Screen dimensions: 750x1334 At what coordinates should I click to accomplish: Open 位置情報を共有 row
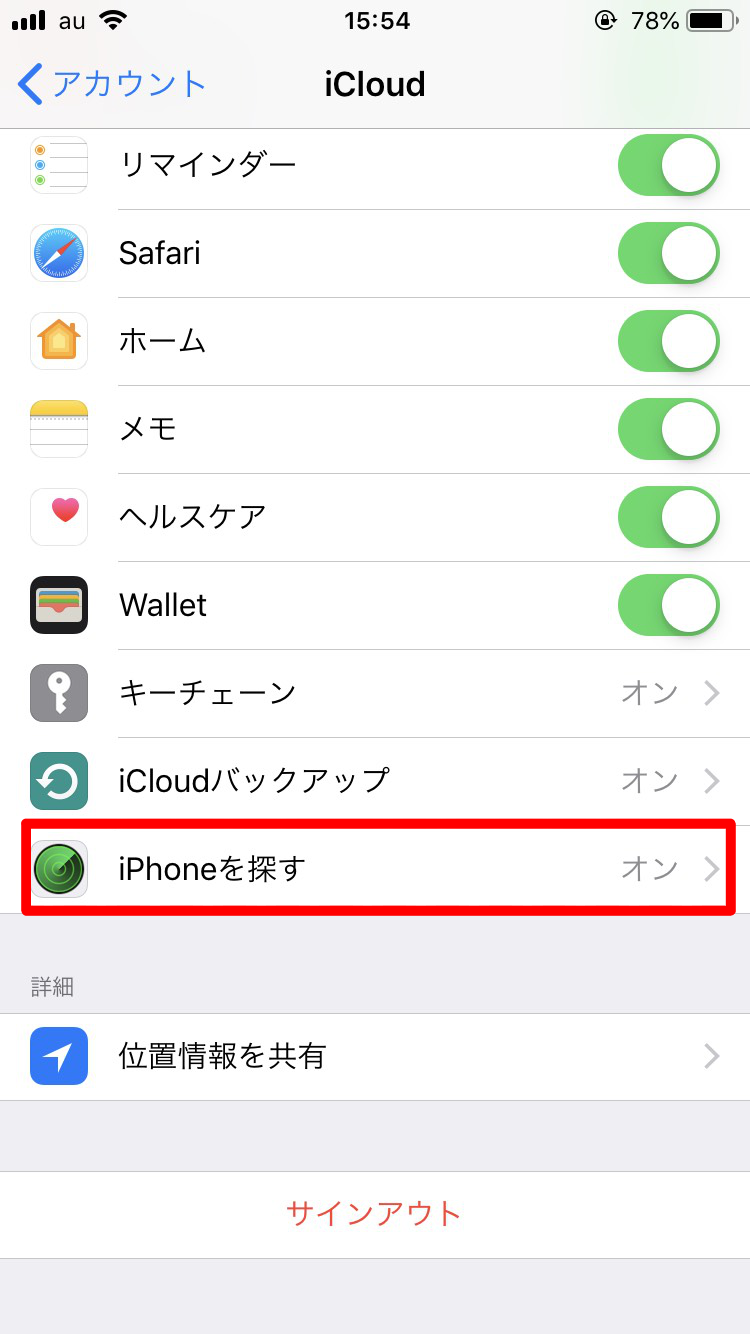point(375,1056)
